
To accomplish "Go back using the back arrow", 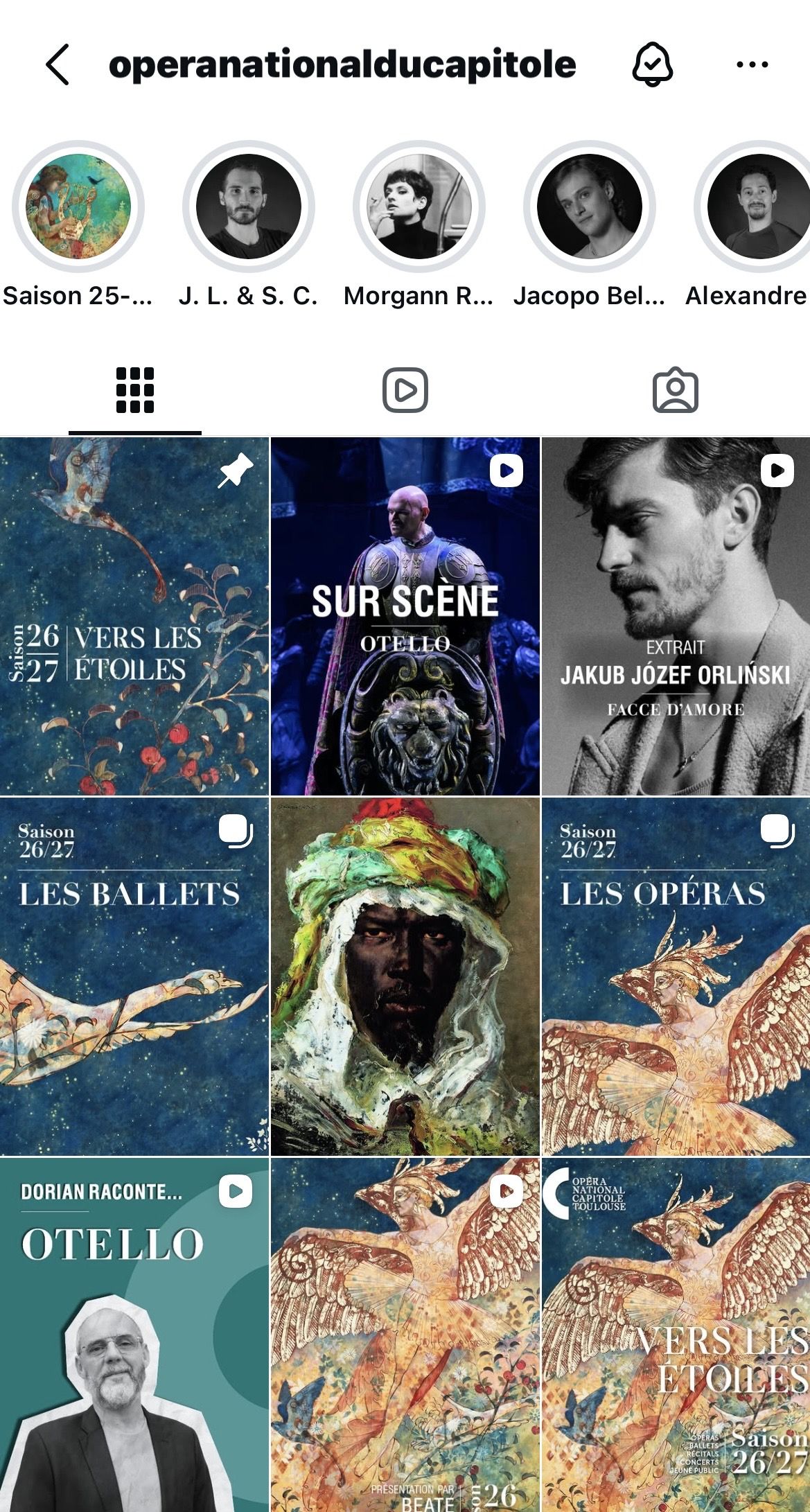I will pos(58,64).
